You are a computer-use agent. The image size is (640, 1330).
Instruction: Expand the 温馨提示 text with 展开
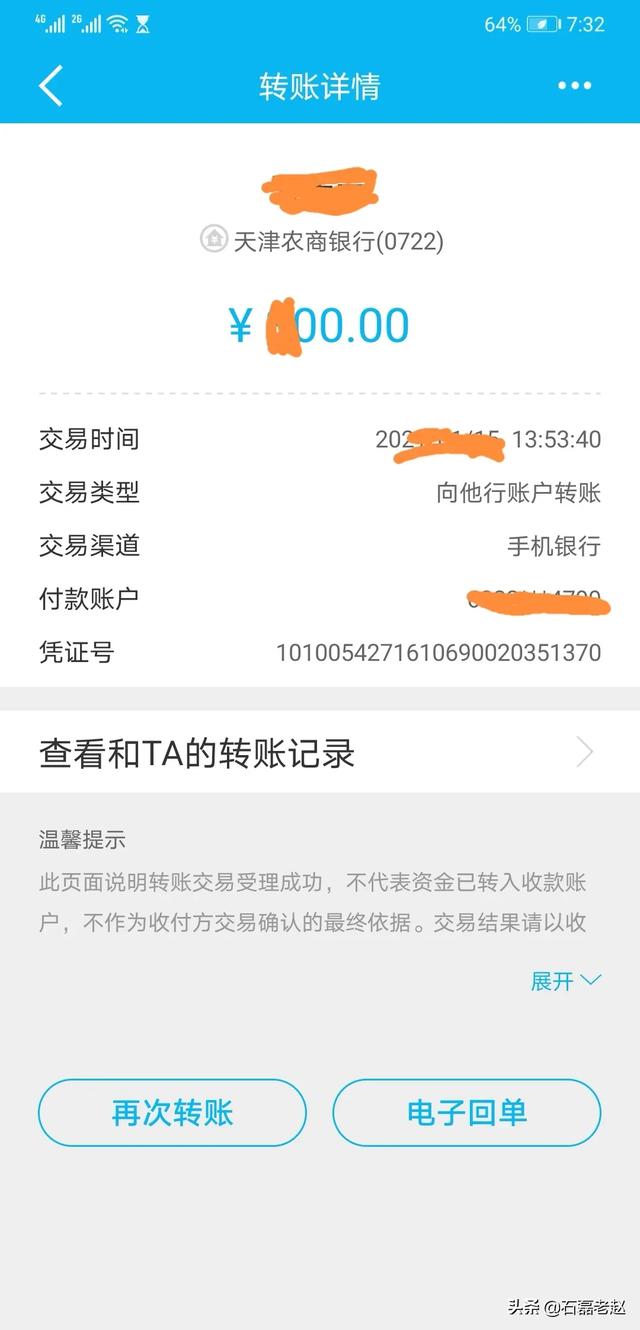pyautogui.click(x=565, y=981)
